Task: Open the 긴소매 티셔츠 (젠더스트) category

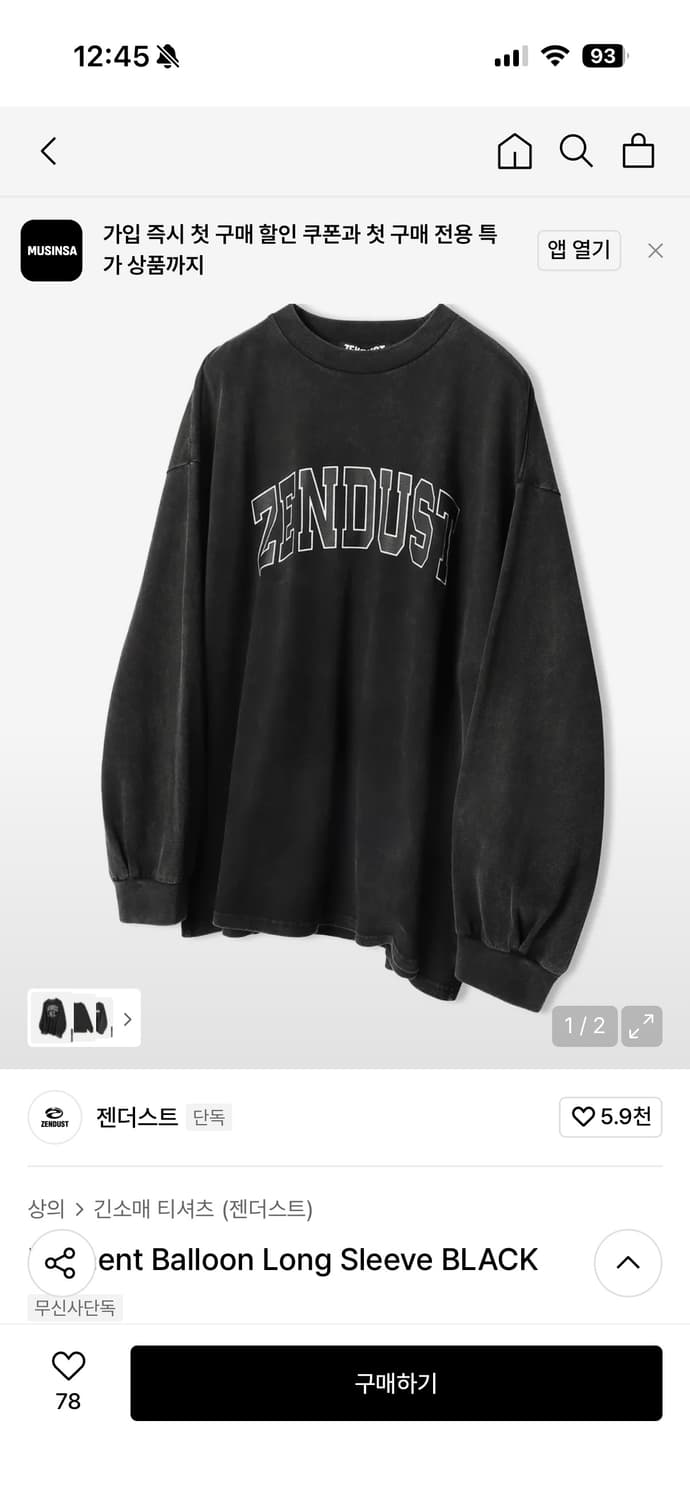Action: (x=203, y=1209)
